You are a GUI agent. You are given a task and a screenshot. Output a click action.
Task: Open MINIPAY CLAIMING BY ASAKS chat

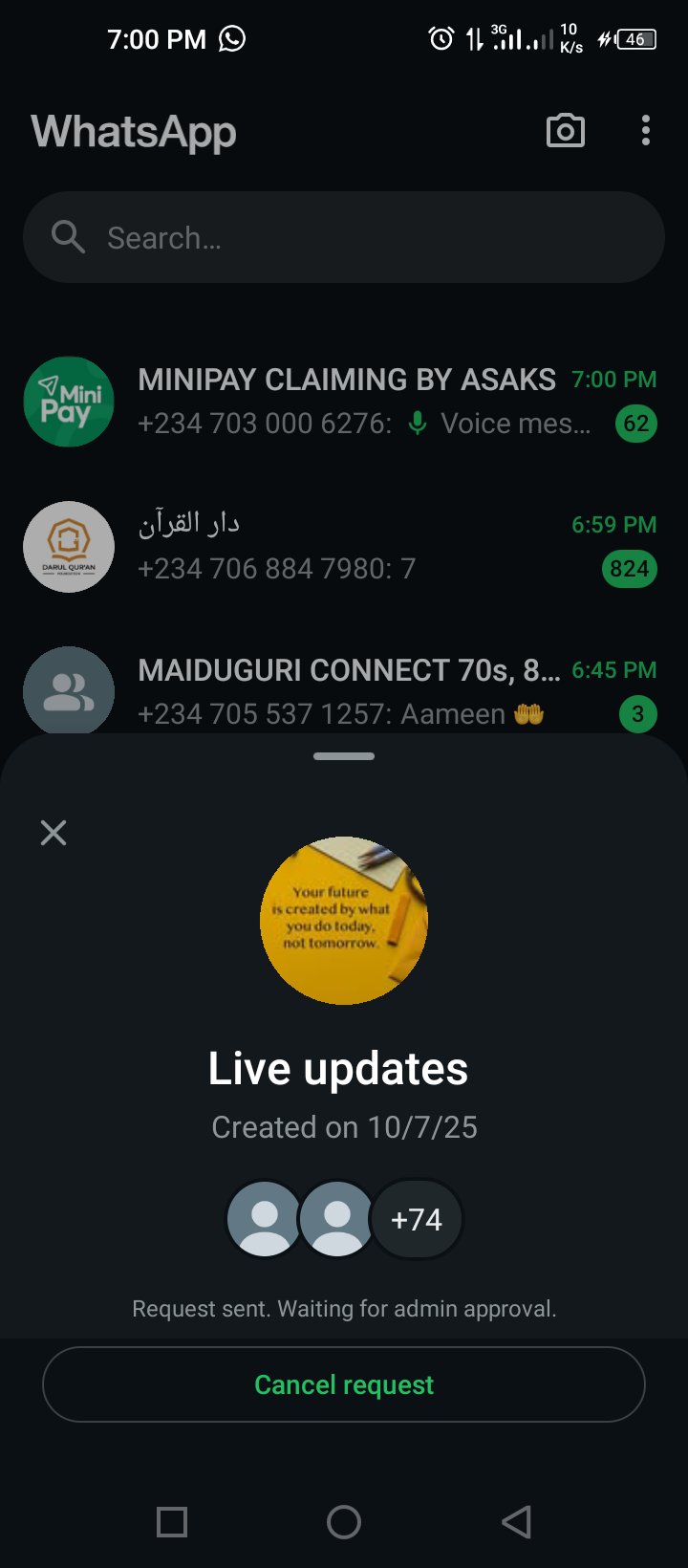(344, 402)
